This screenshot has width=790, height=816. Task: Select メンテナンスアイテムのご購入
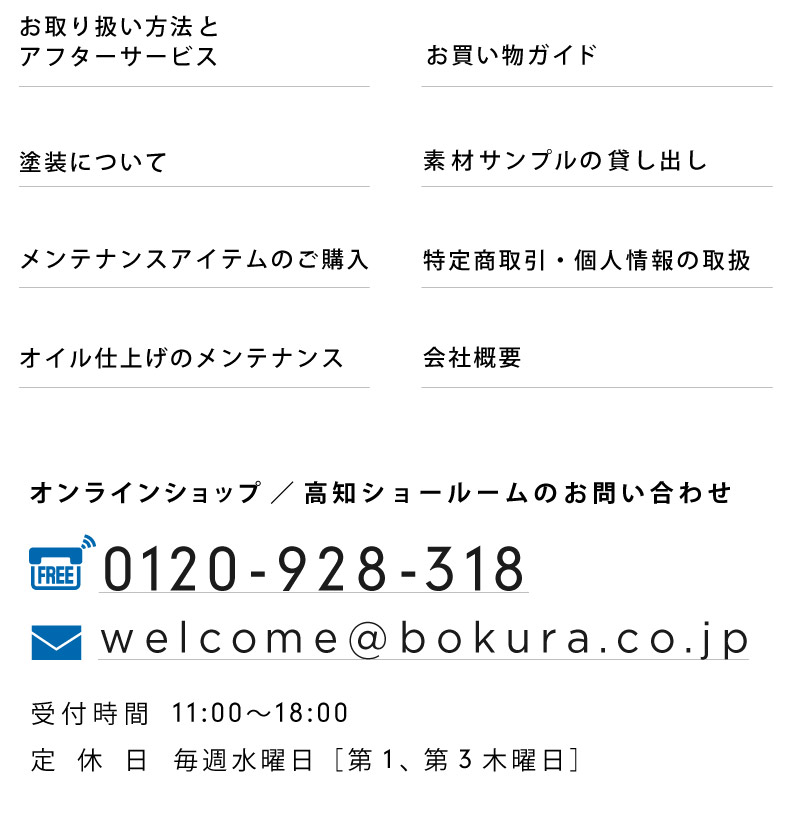click(194, 261)
